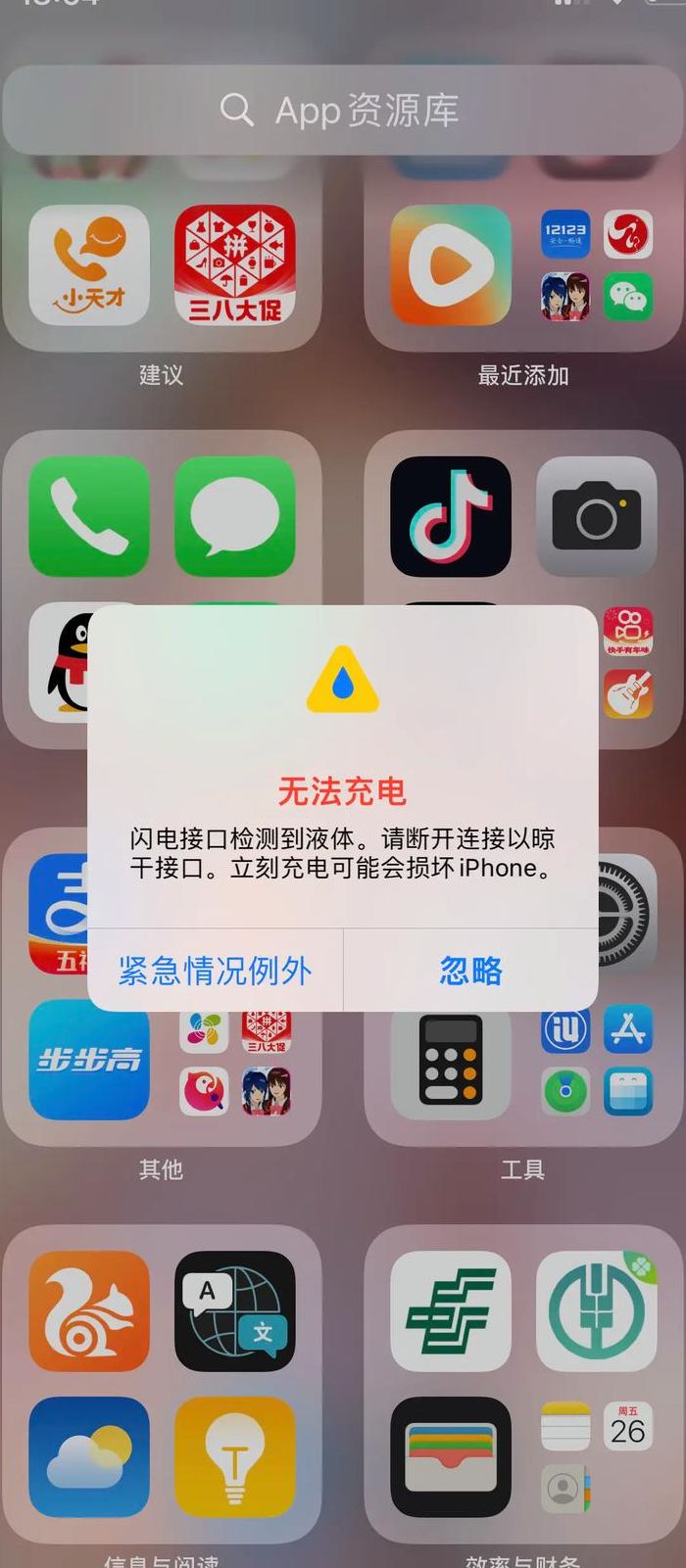Viewport: 686px width, 1568px height.
Task: Launch the Phone app
Action: click(89, 516)
